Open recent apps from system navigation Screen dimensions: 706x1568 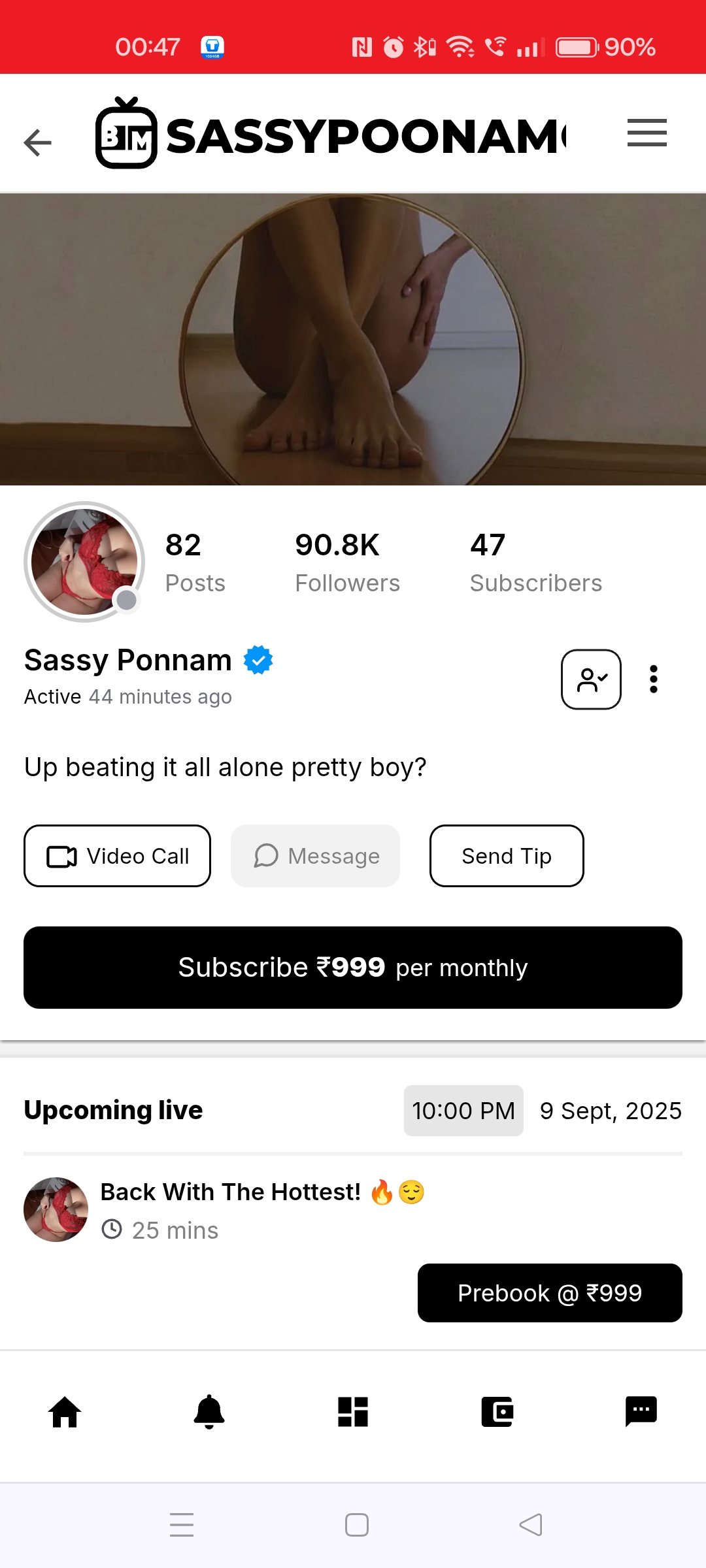tap(182, 1525)
